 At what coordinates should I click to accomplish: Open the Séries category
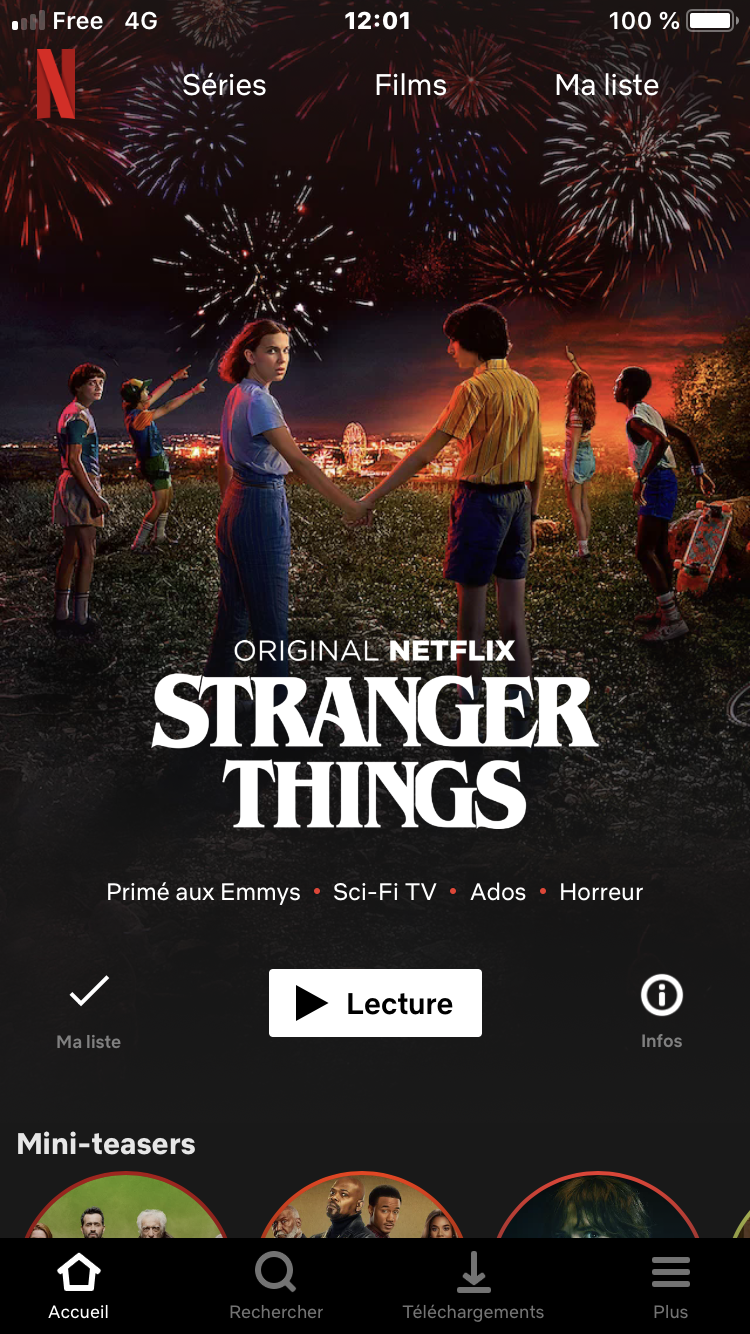tap(224, 85)
